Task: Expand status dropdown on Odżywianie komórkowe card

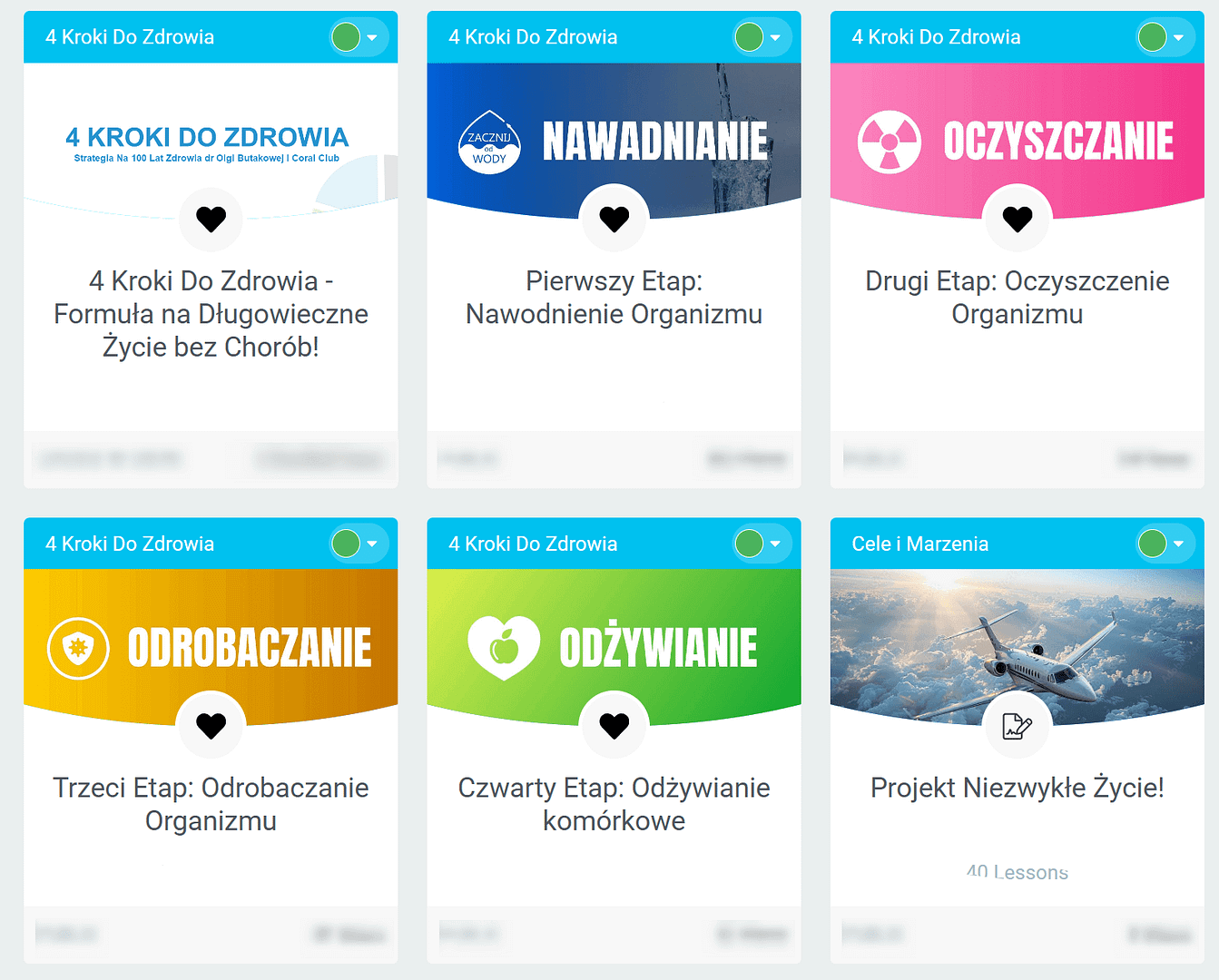Action: coord(774,544)
